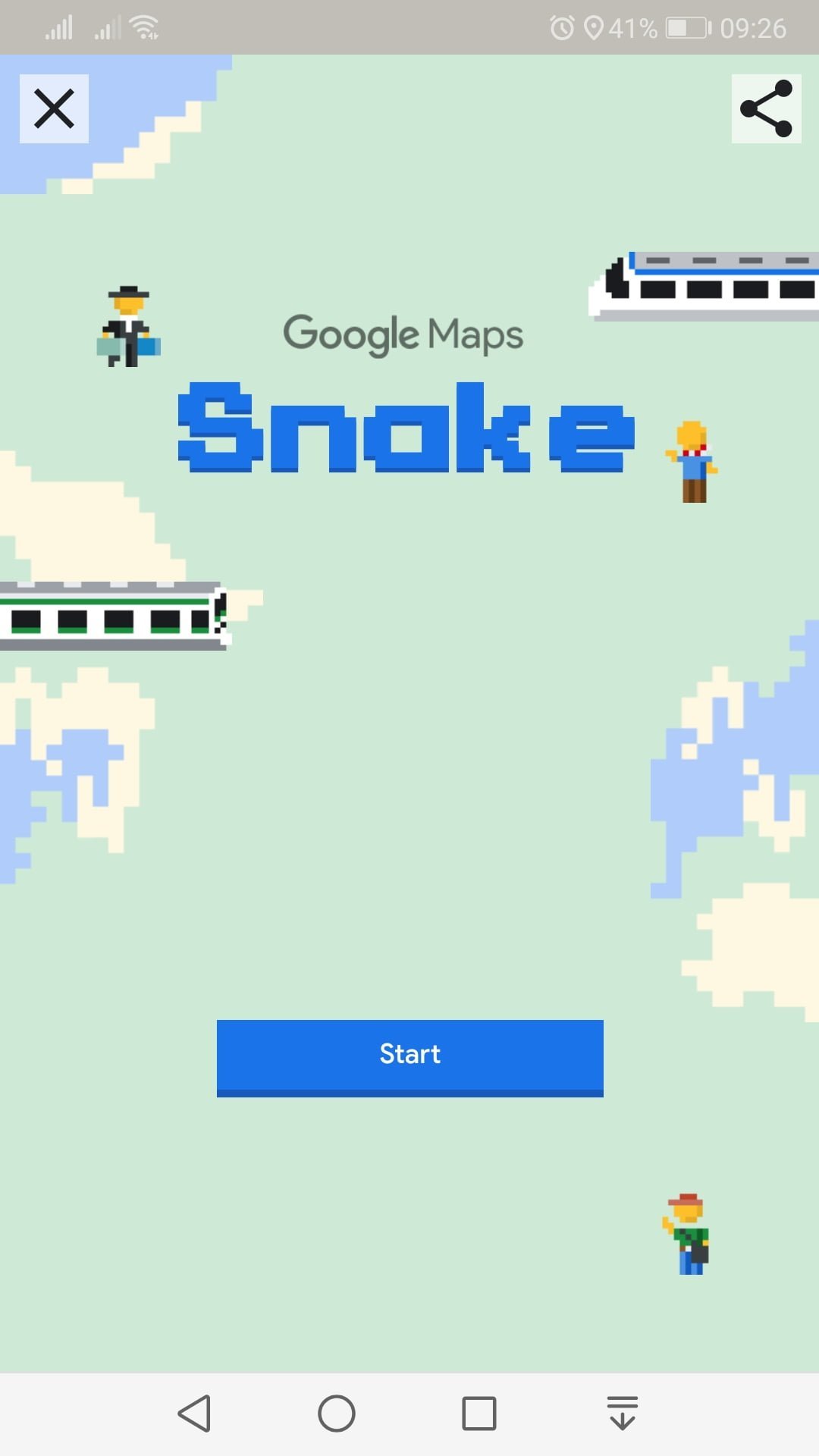
Task: Open the recent apps view
Action: [479, 1414]
